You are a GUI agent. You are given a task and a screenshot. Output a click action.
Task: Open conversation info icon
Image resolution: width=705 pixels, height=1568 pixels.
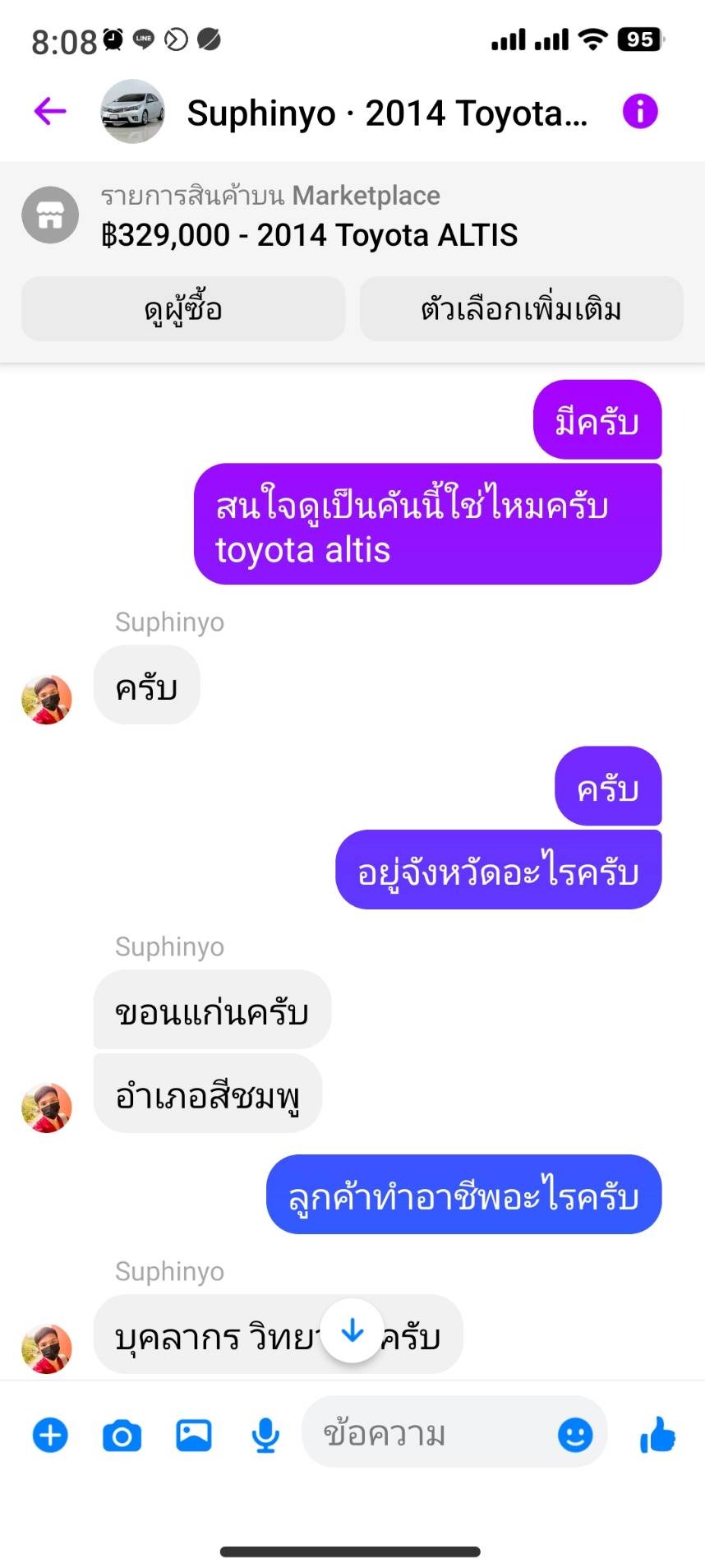[640, 111]
